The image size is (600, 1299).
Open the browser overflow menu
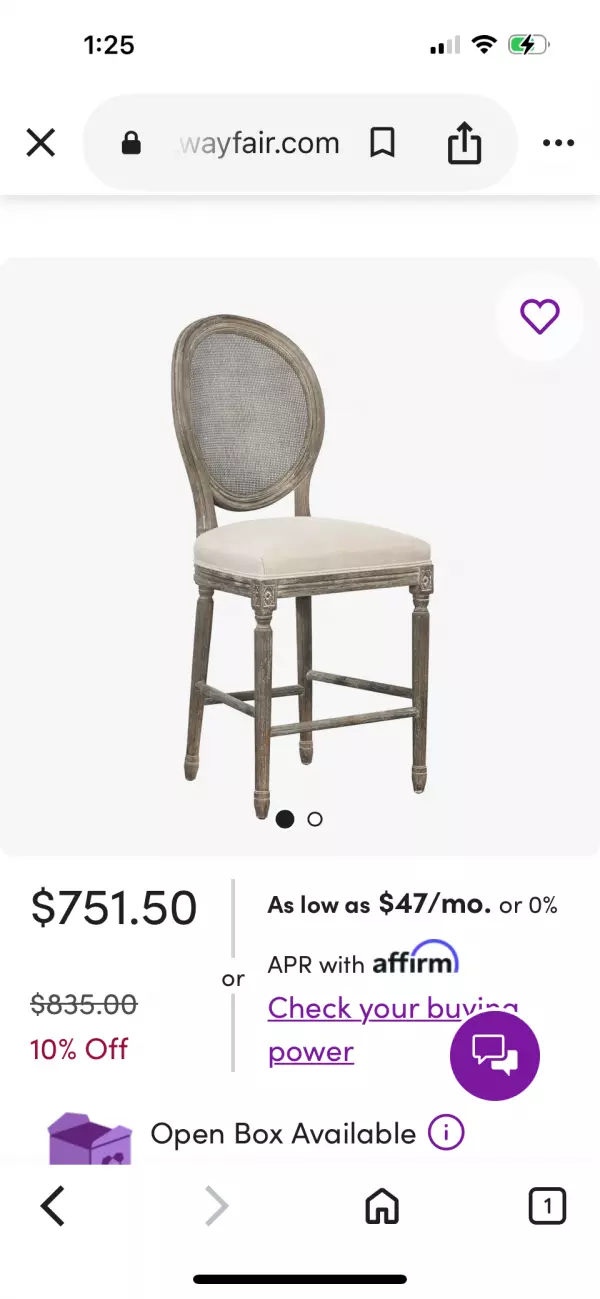pyautogui.click(x=558, y=143)
